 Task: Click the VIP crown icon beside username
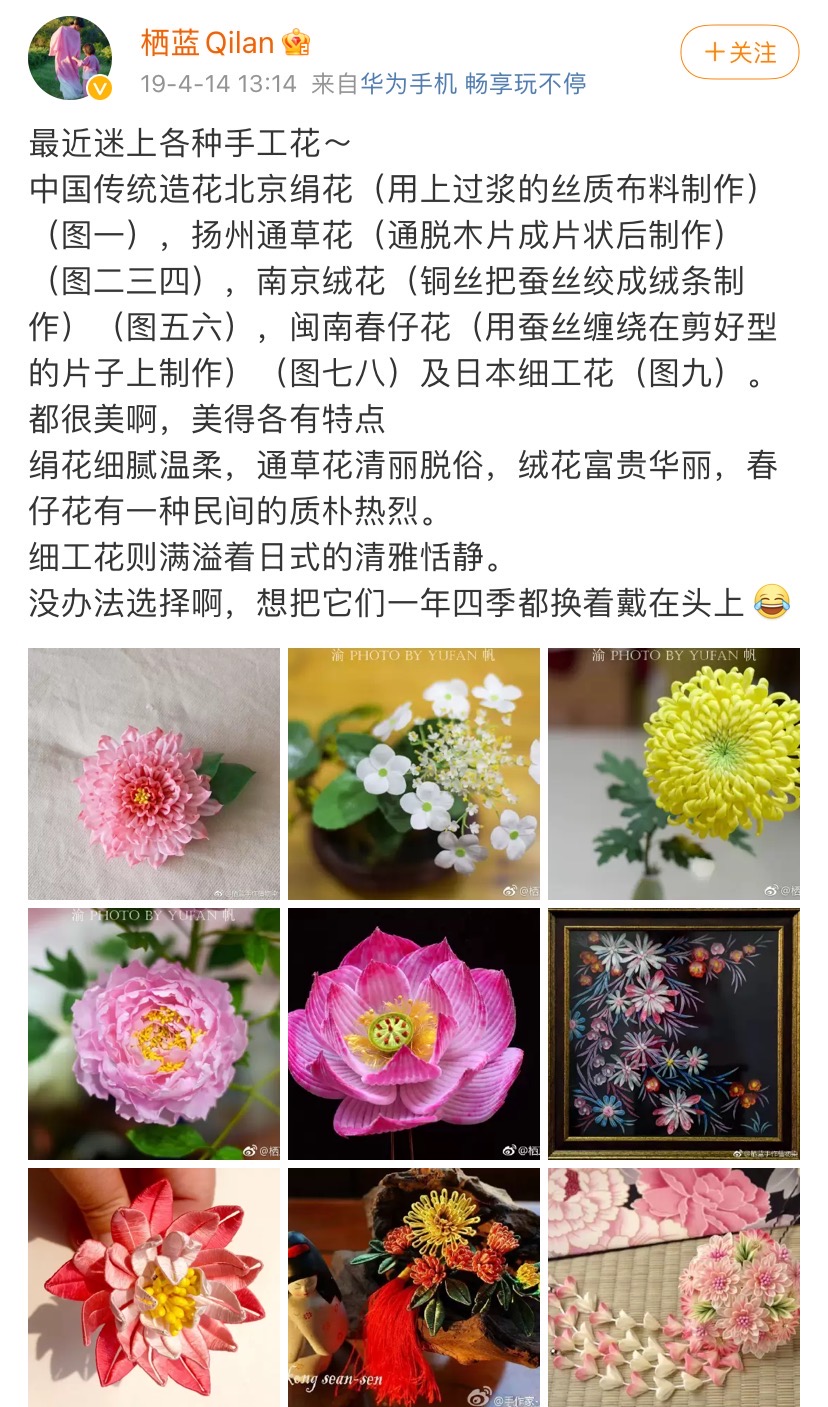coord(293,42)
